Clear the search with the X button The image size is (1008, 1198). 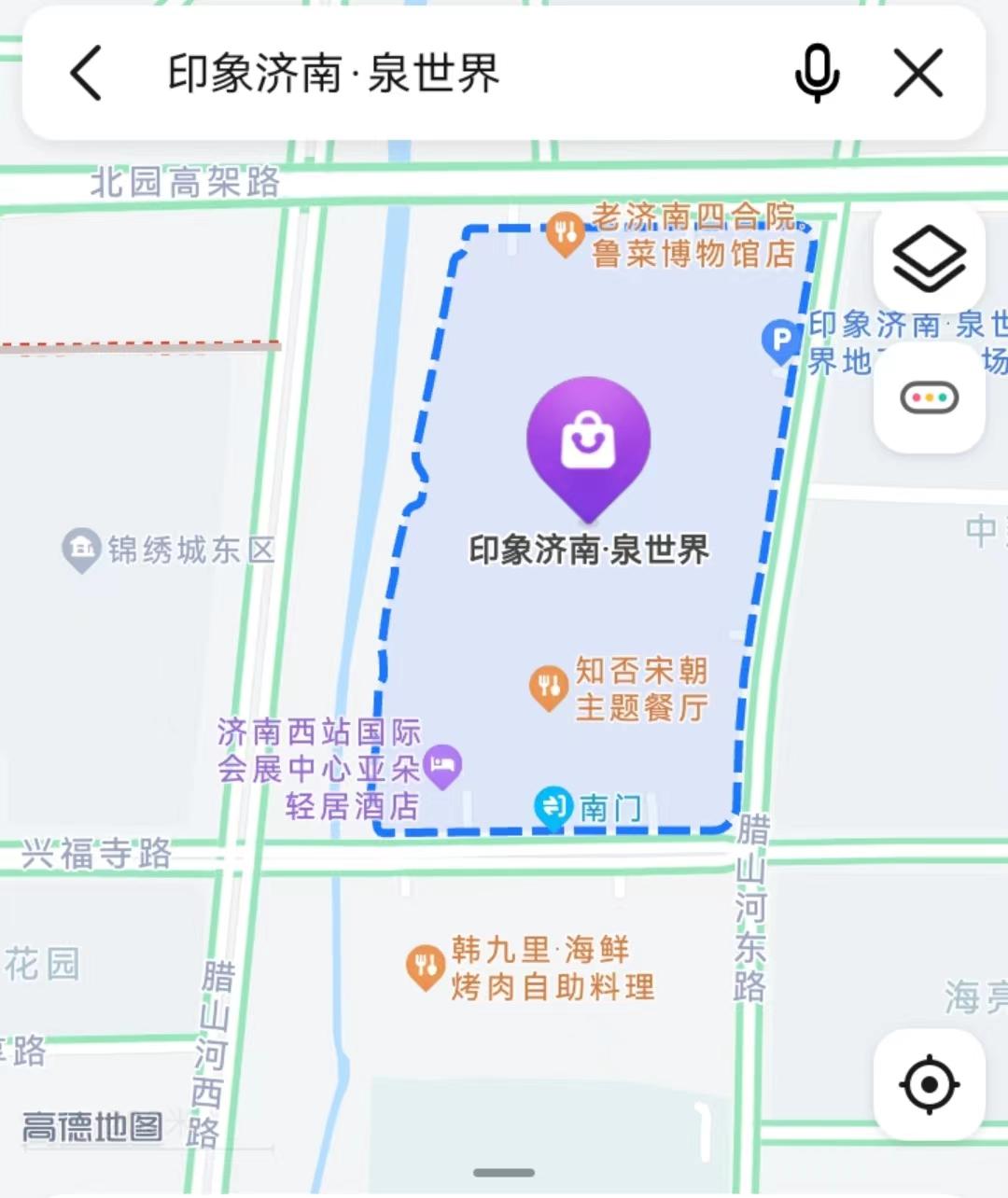coord(918,73)
